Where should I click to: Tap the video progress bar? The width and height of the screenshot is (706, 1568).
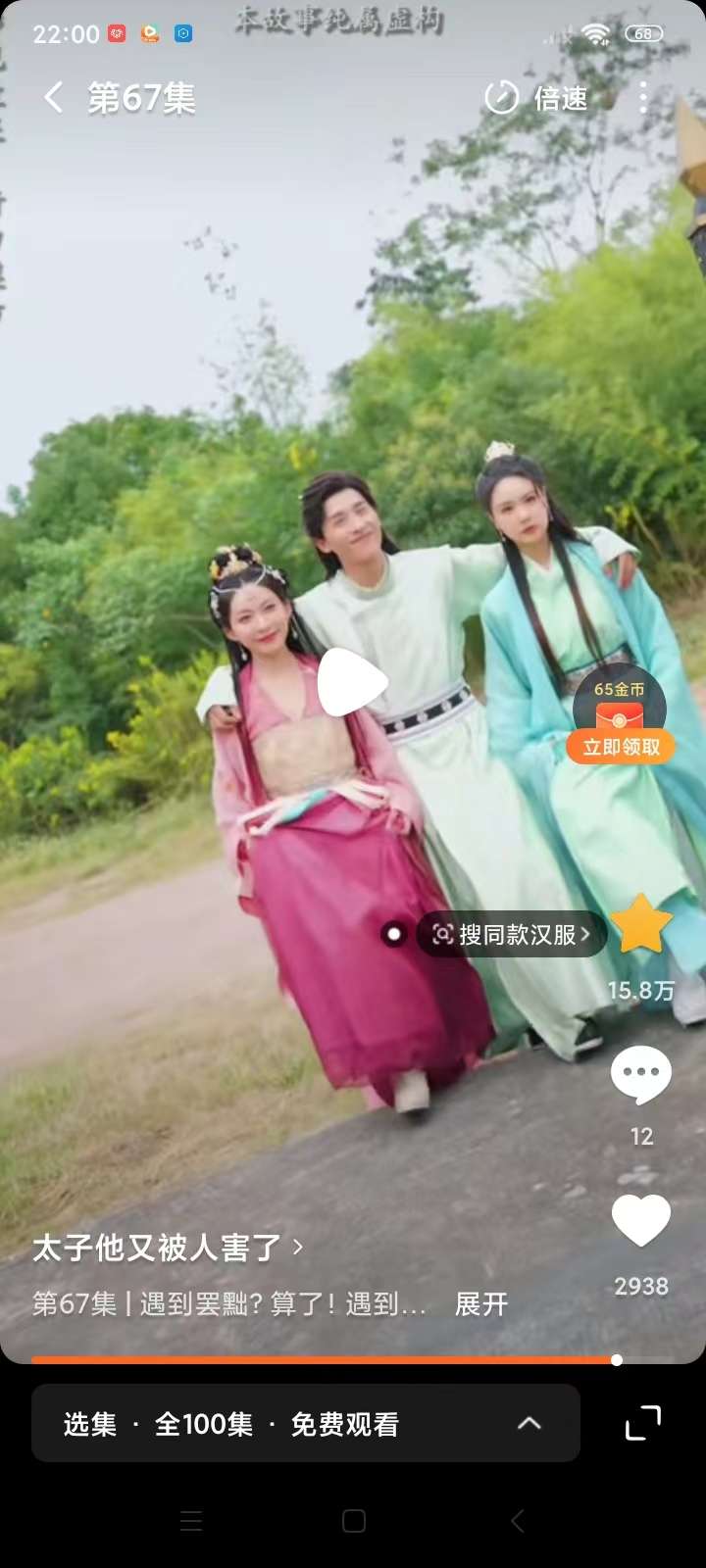324,1360
